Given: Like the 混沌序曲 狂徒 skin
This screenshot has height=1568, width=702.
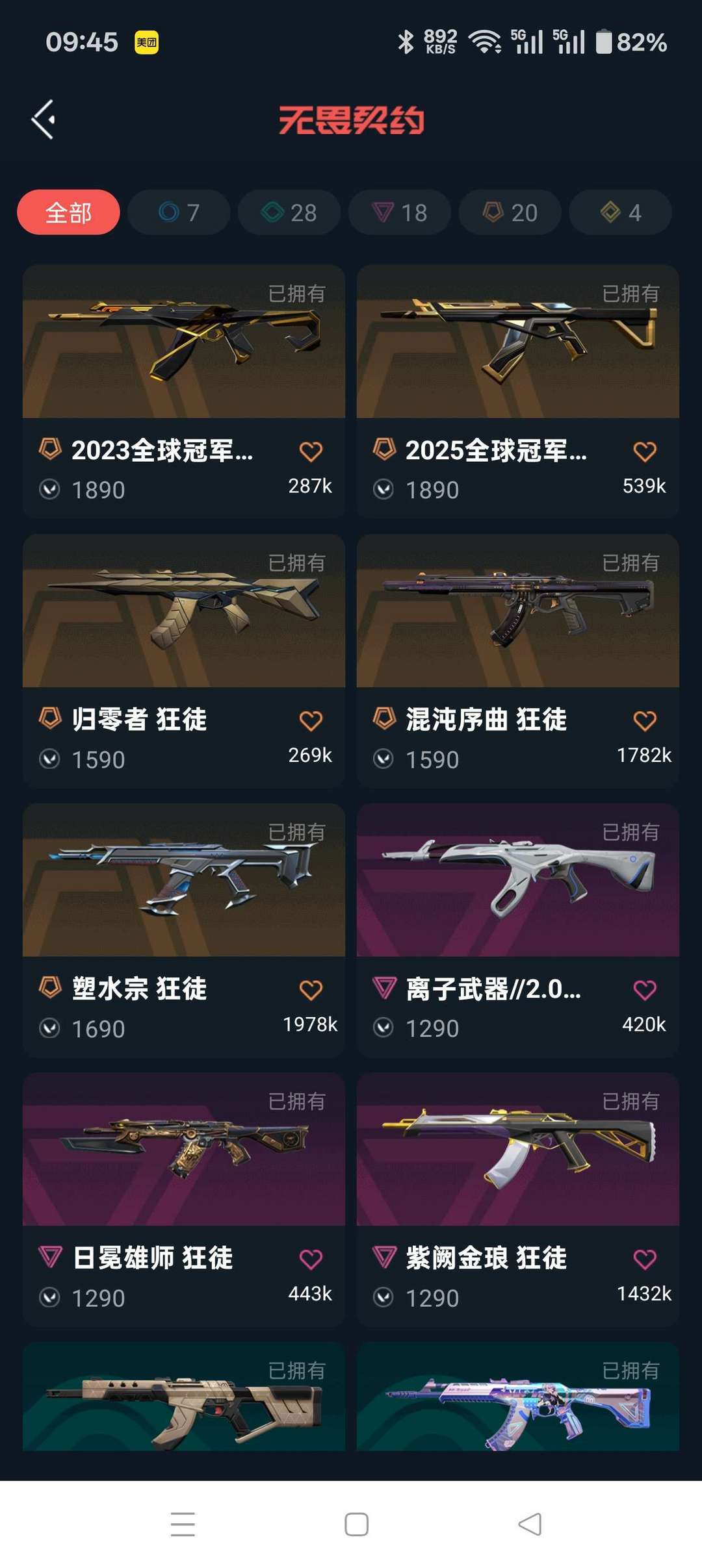Looking at the screenshot, I should (x=645, y=721).
